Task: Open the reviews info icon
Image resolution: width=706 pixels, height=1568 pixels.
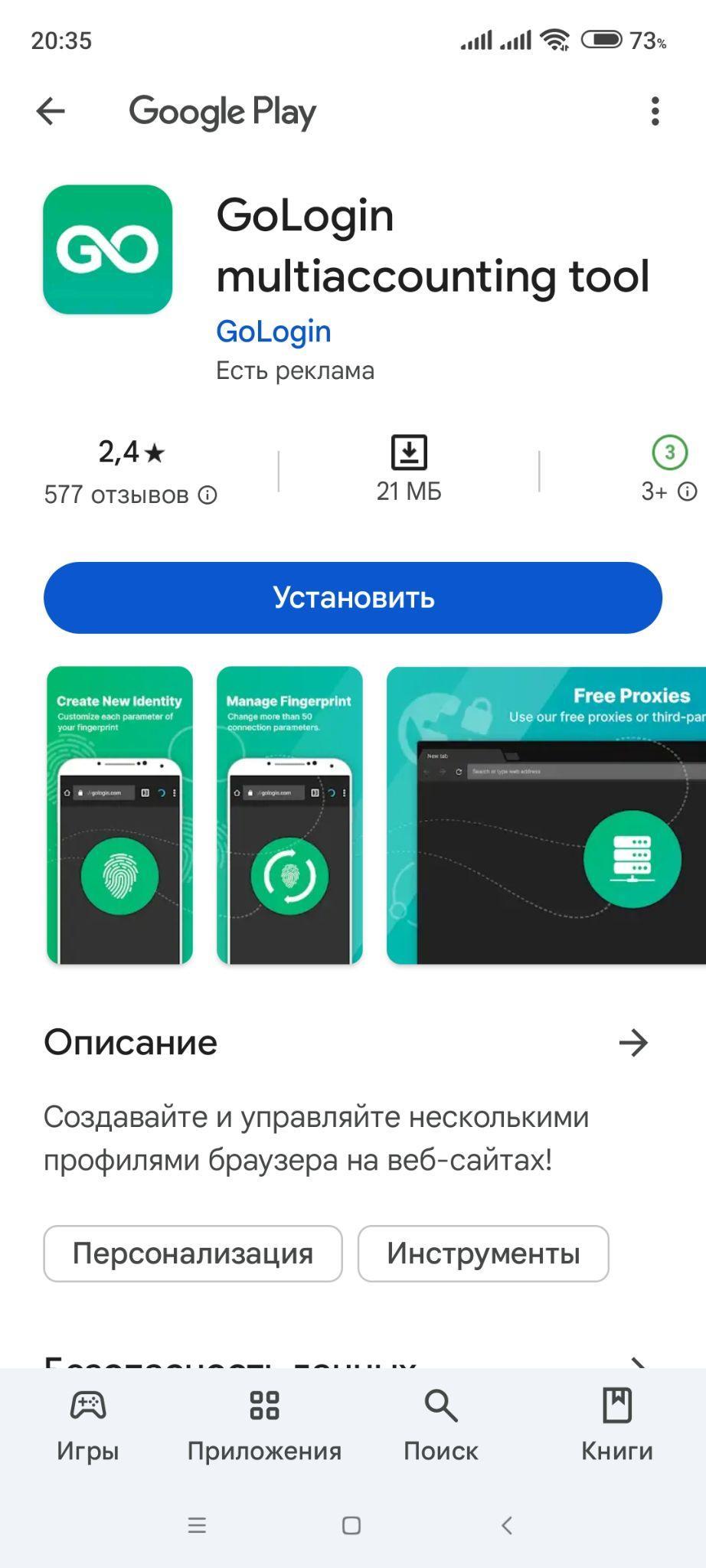Action: (x=208, y=495)
